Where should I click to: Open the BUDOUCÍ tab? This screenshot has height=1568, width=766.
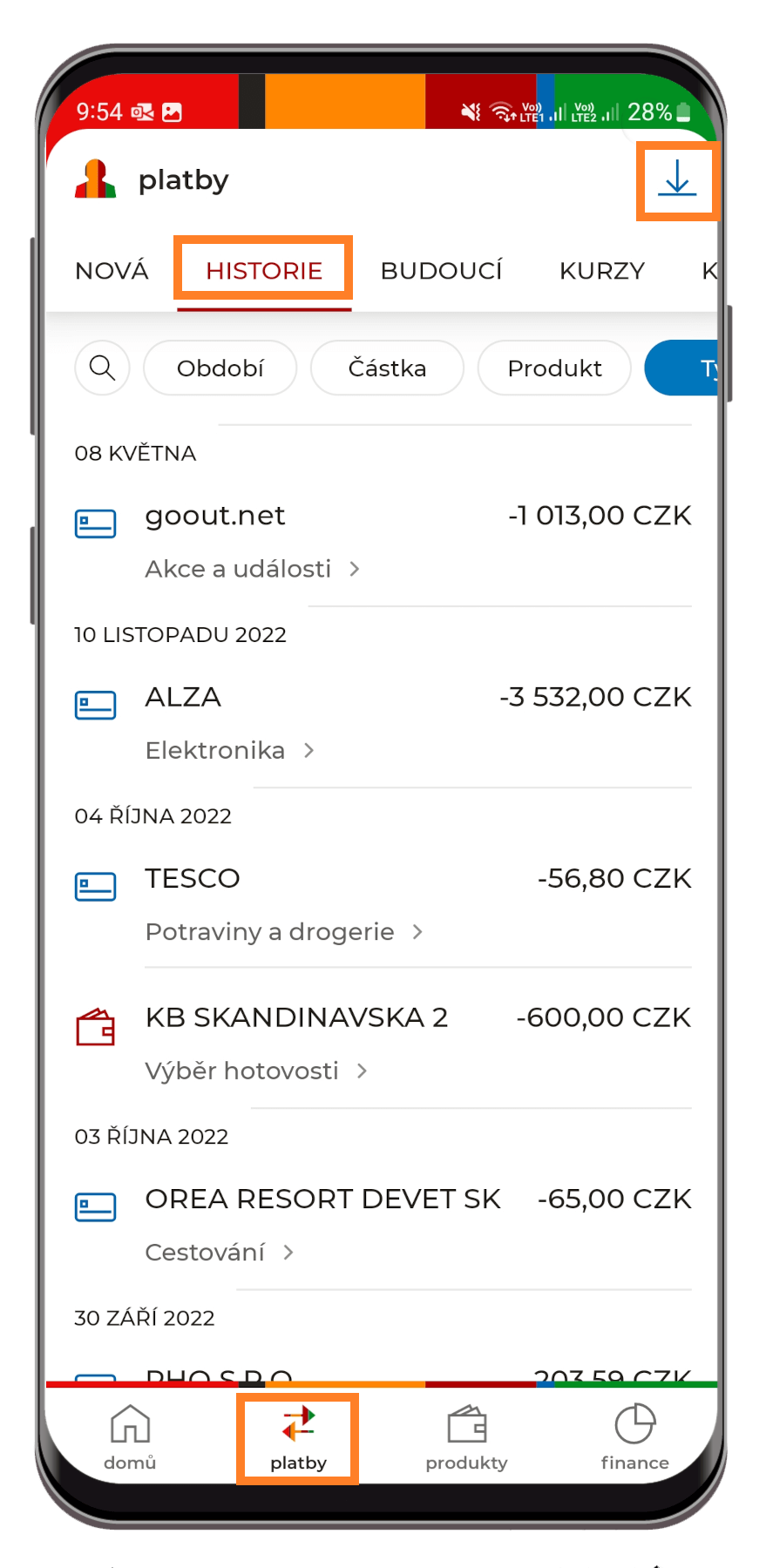(441, 271)
